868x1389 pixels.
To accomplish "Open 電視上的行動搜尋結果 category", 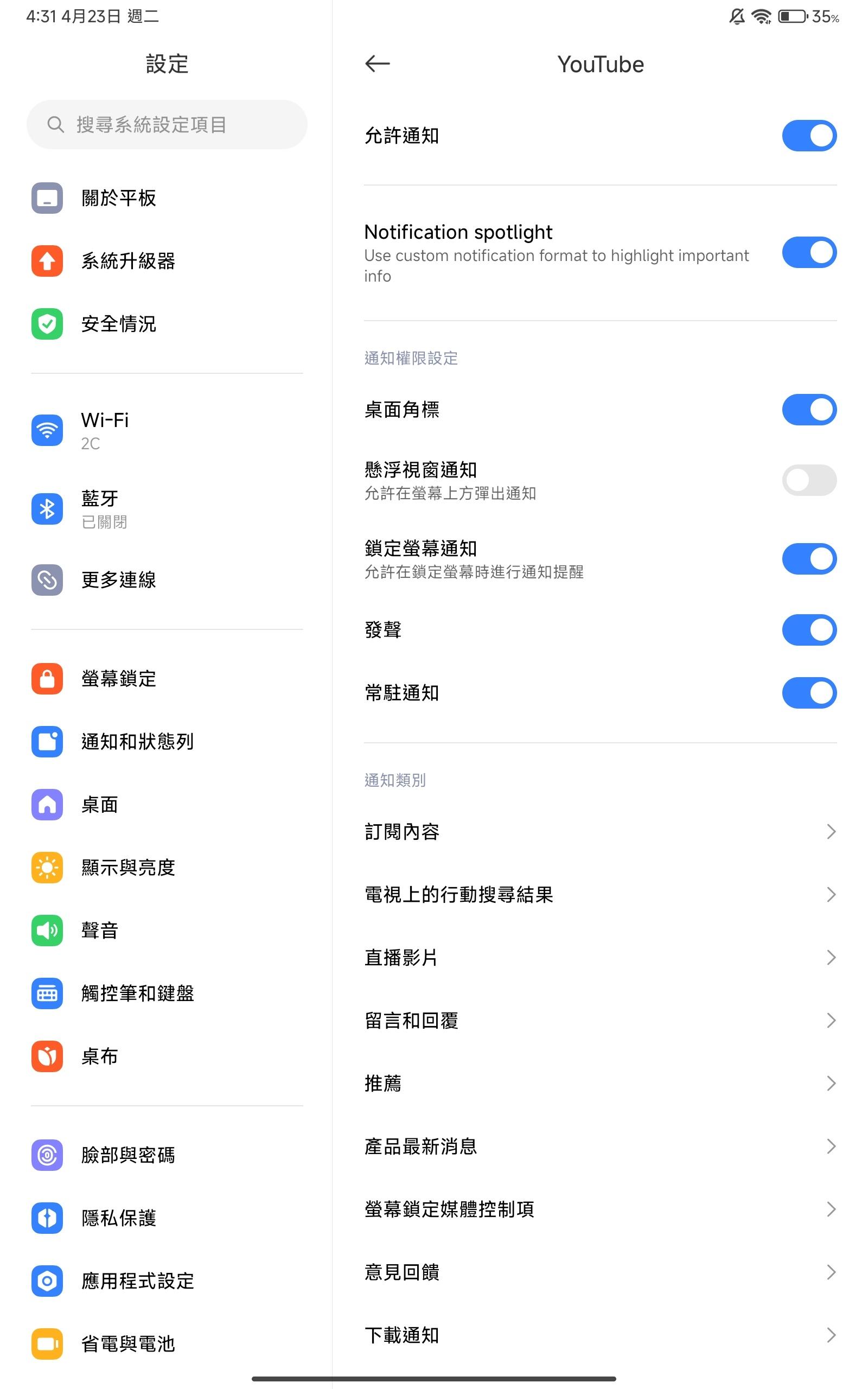I will (600, 895).
